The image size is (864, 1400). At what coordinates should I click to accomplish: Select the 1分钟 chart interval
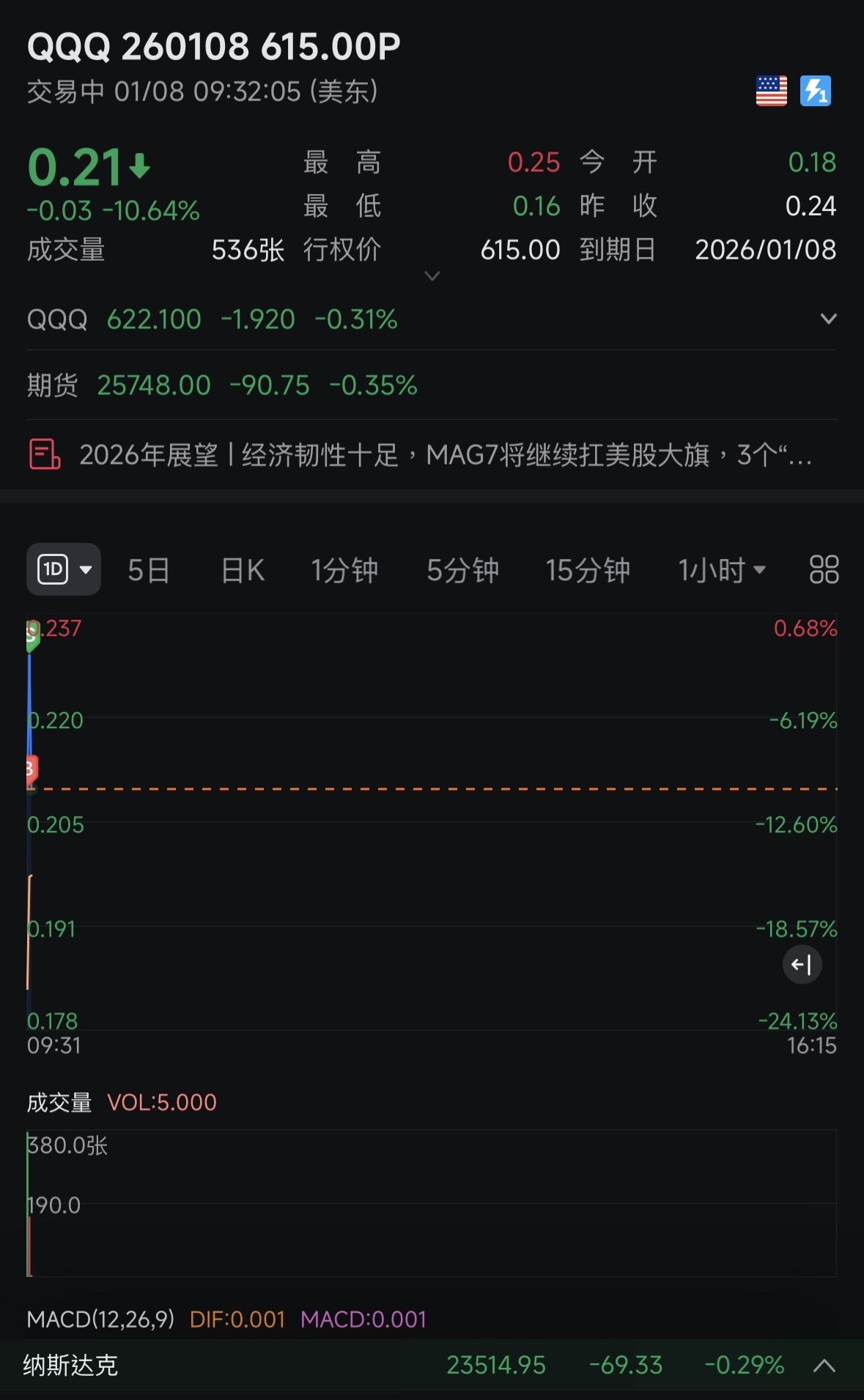point(344,570)
